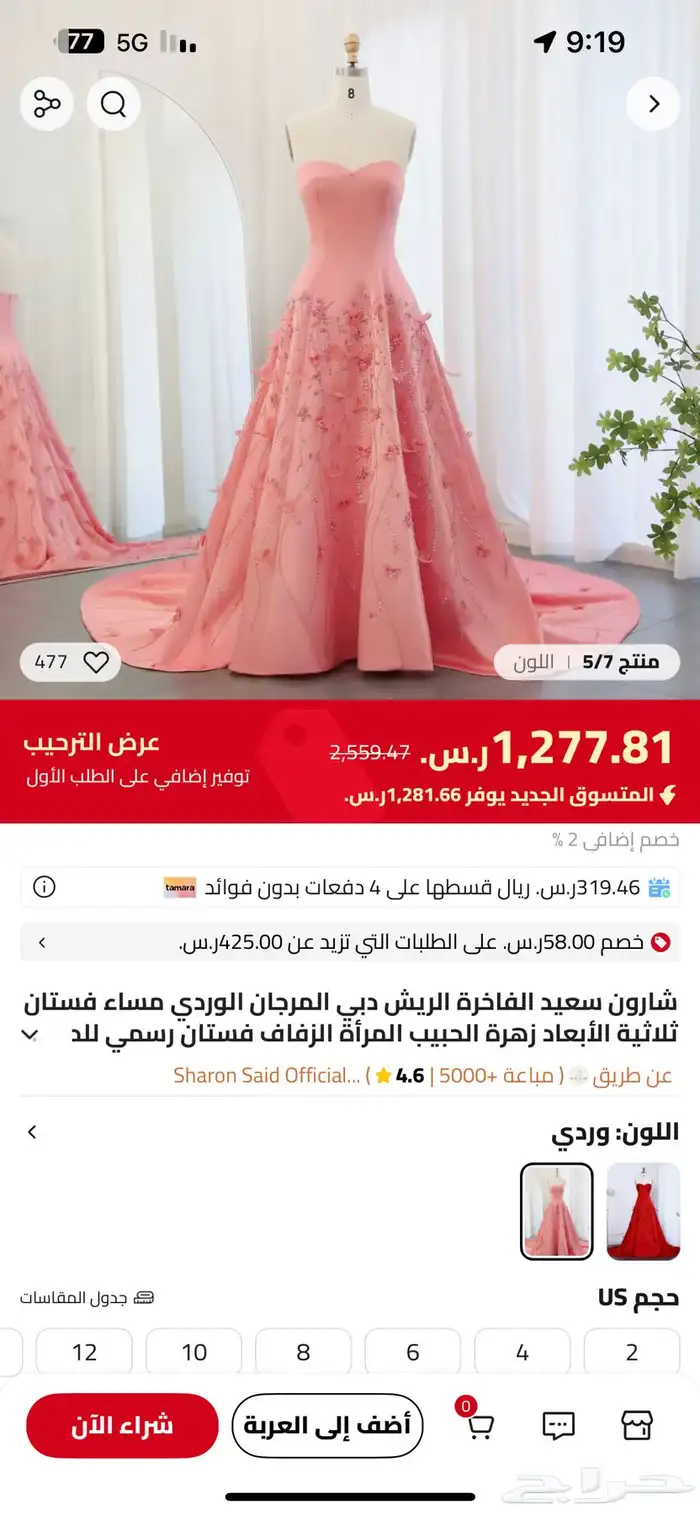Image resolution: width=700 pixels, height=1514 pixels.
Task: Choose US size 10
Action: [x=194, y=1353]
